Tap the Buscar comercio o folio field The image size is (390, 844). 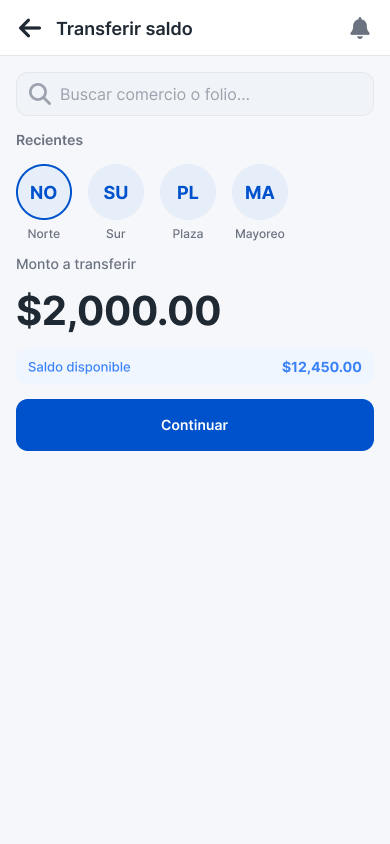coord(195,94)
